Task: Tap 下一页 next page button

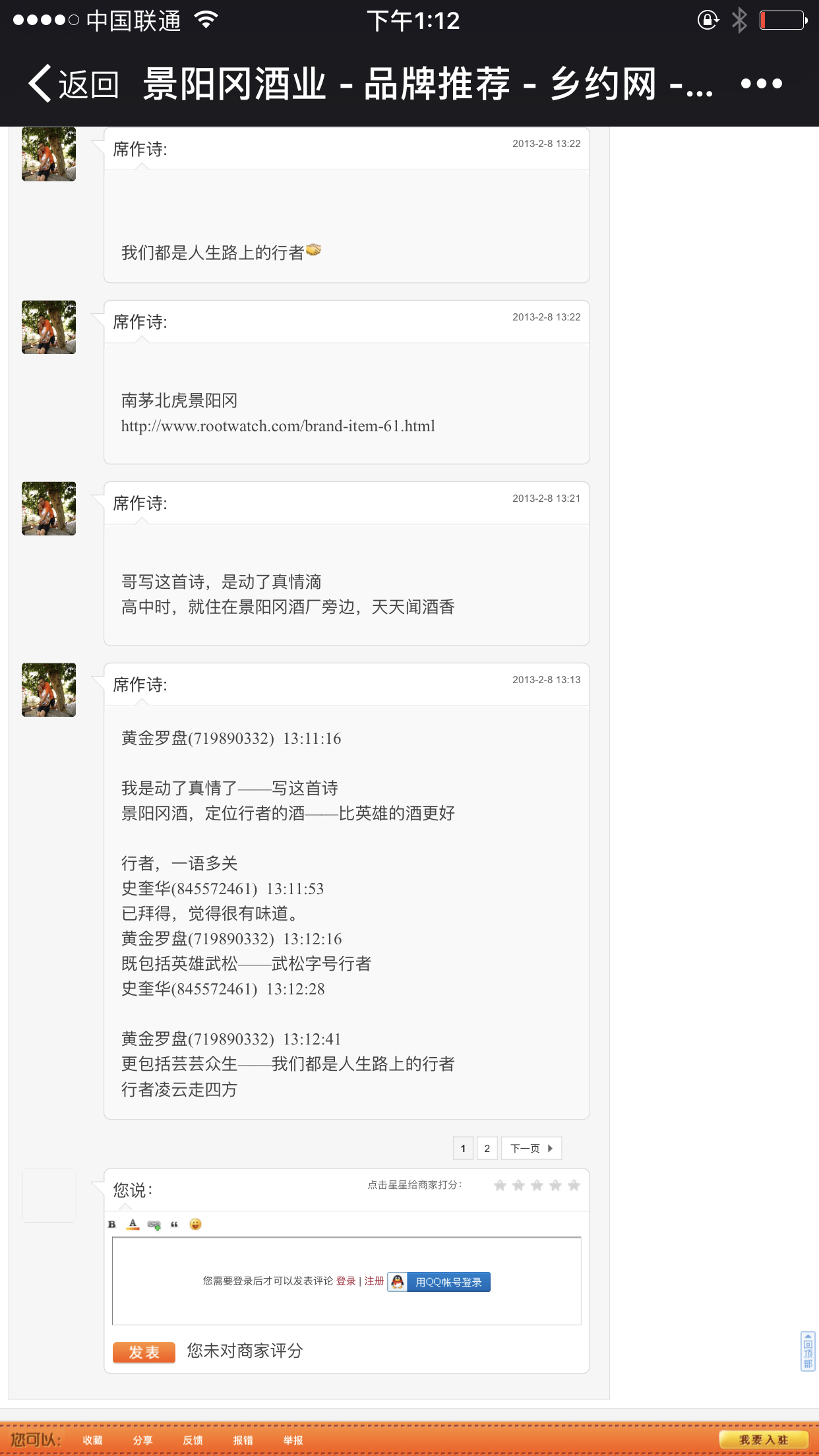Action: pyautogui.click(x=531, y=1148)
